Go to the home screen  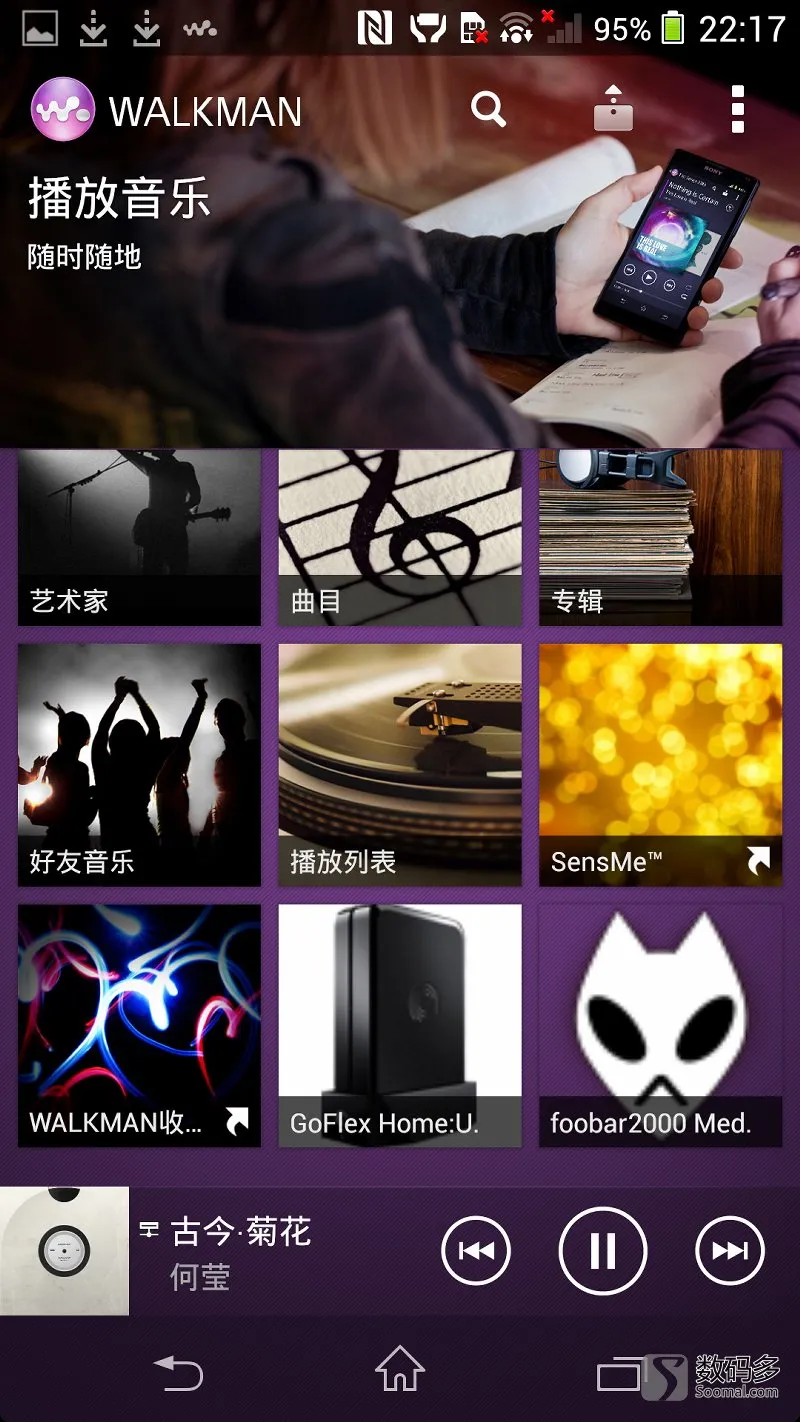(400, 1371)
